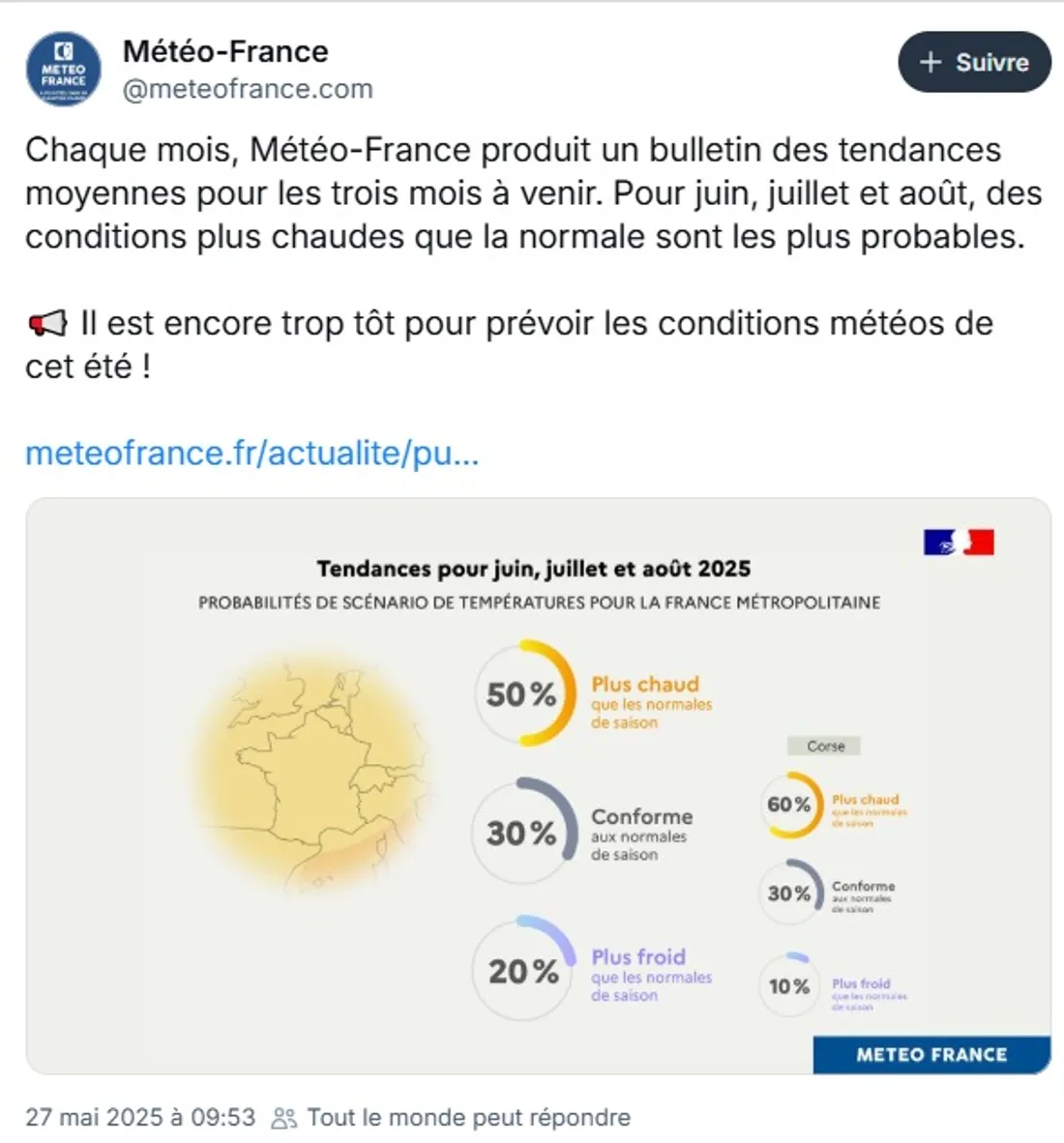
Task: Select the 50% 'Plus chaud' gauge icon
Action: (x=523, y=693)
